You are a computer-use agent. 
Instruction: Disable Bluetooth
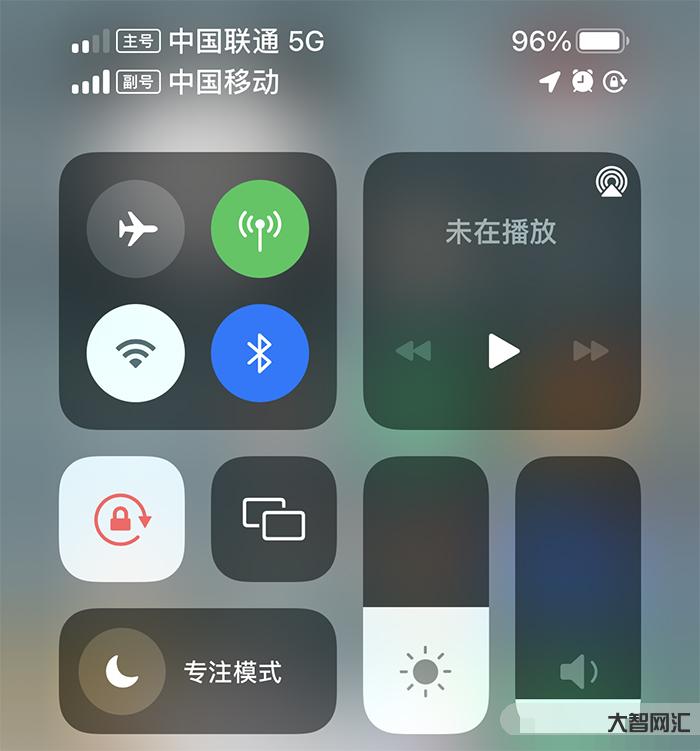pos(260,353)
